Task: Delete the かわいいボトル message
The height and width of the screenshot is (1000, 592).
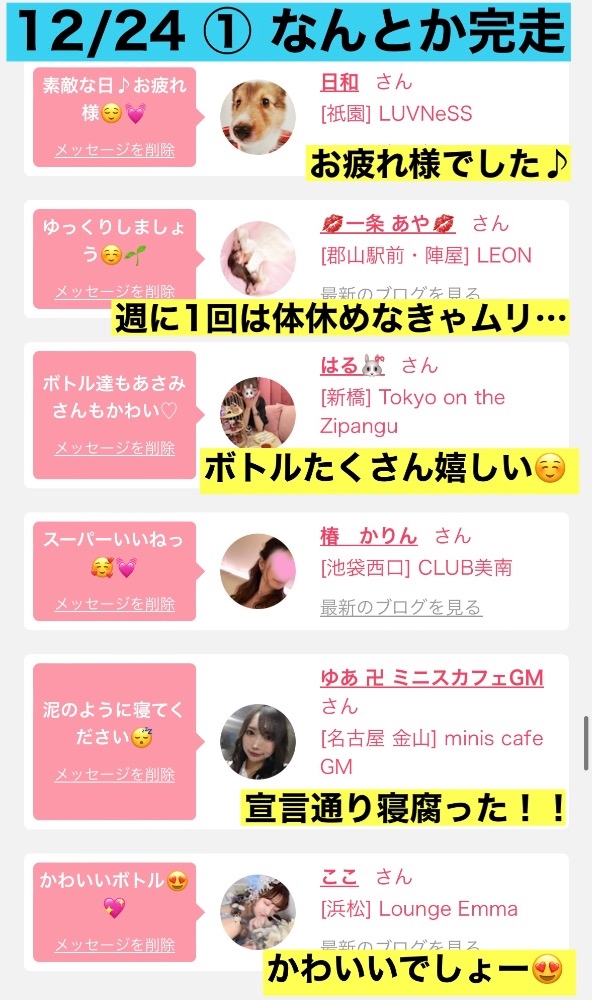Action: (115, 945)
